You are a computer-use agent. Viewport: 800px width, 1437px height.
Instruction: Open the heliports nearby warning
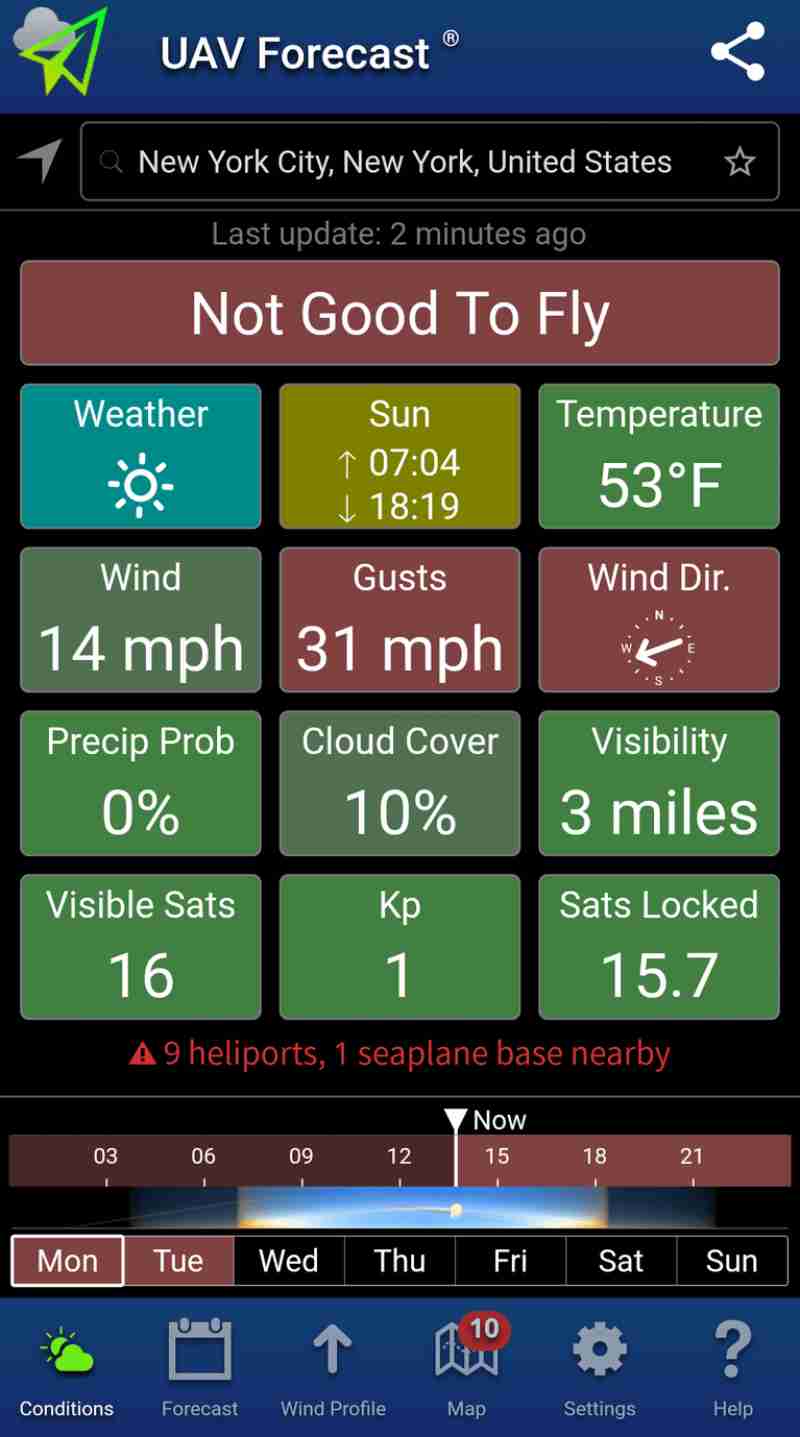[400, 1054]
